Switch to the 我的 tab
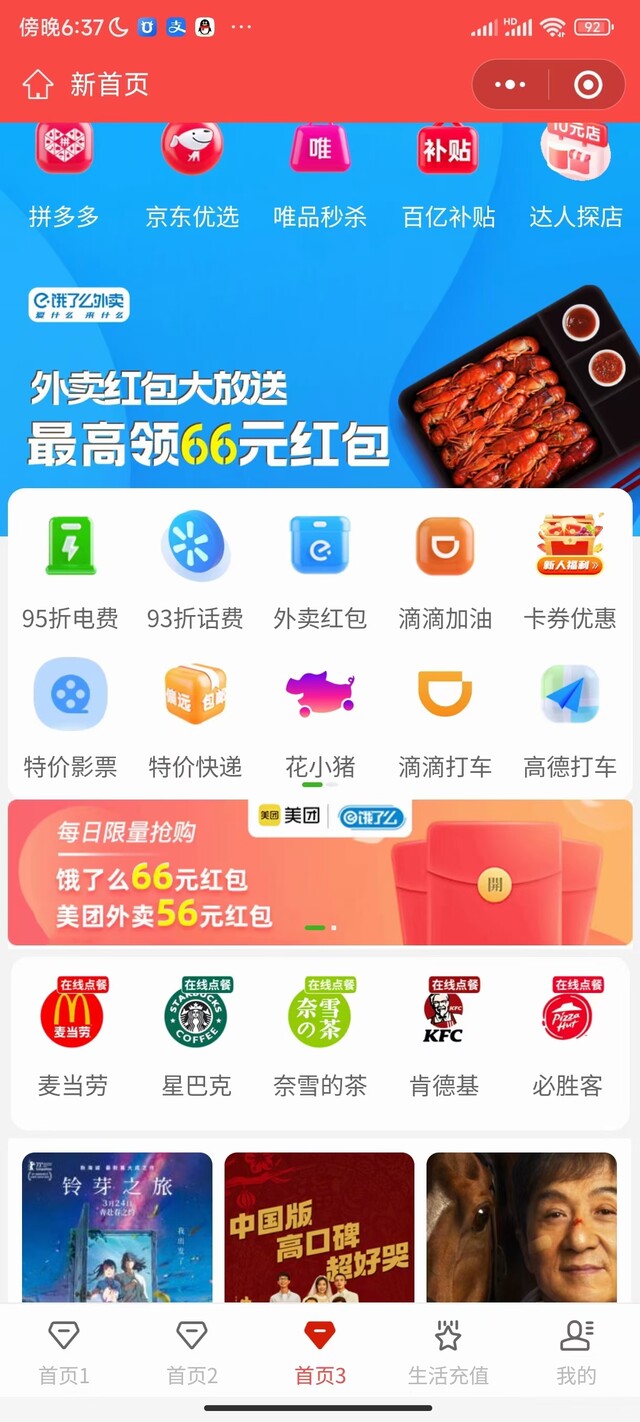640x1422 pixels. (575, 1352)
